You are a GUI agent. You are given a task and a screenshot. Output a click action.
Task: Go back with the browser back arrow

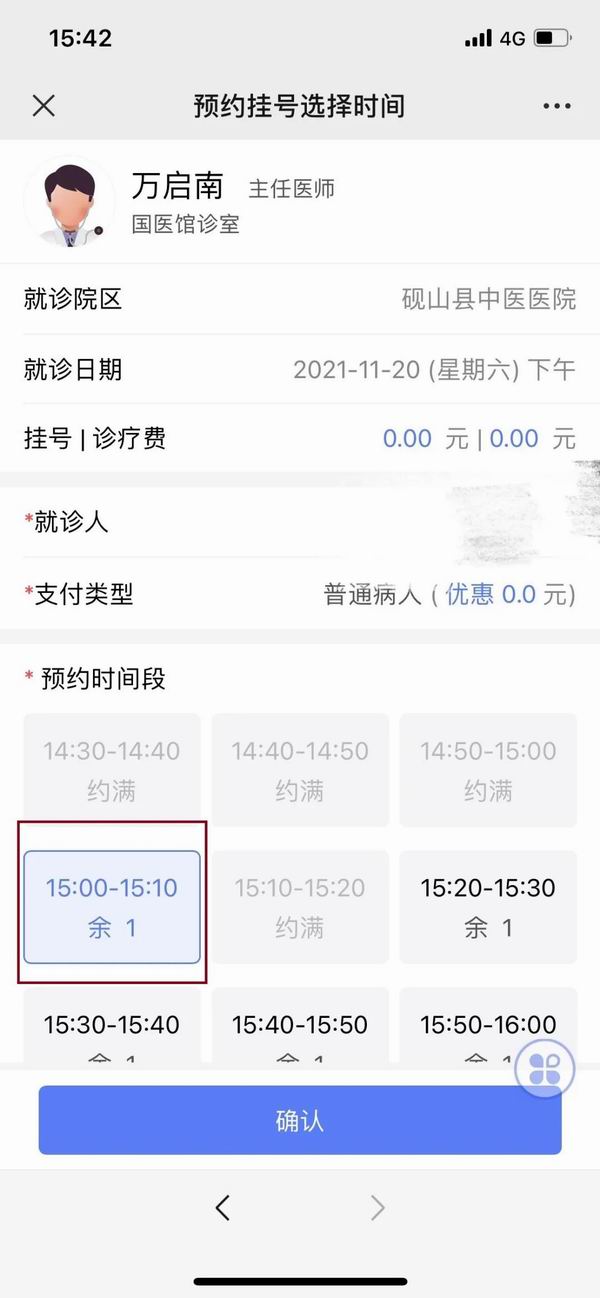pos(223,1208)
